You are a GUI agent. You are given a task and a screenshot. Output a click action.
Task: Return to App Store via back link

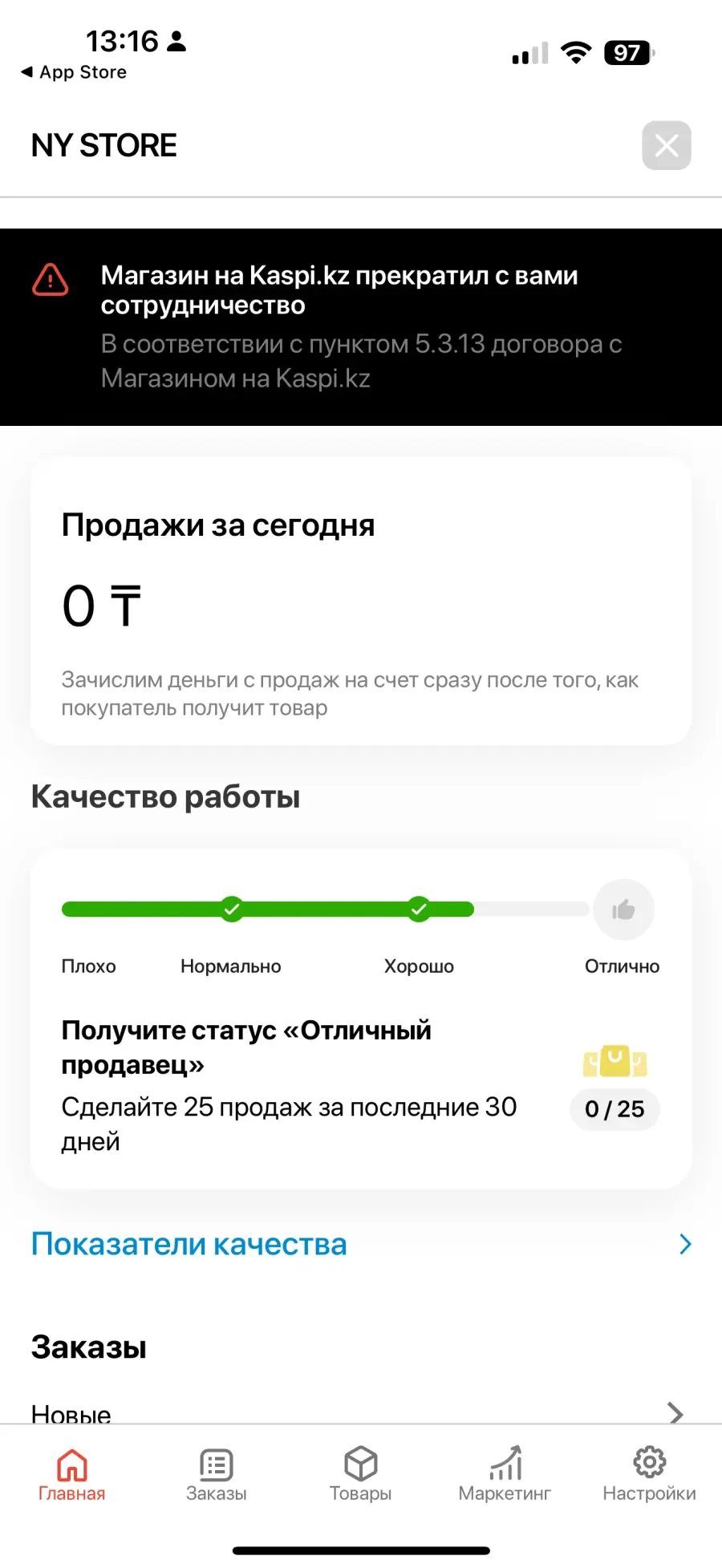tap(74, 72)
